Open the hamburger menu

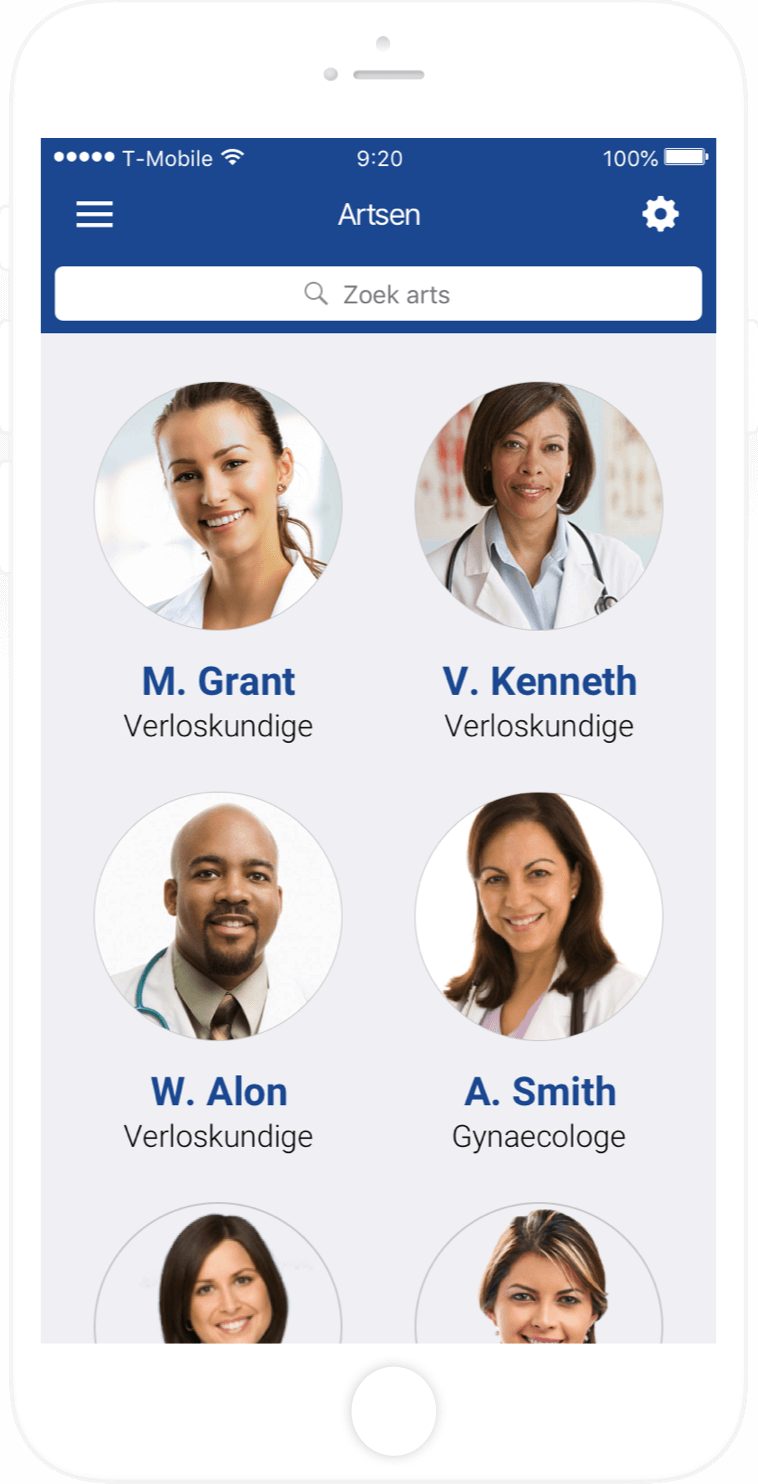point(95,214)
